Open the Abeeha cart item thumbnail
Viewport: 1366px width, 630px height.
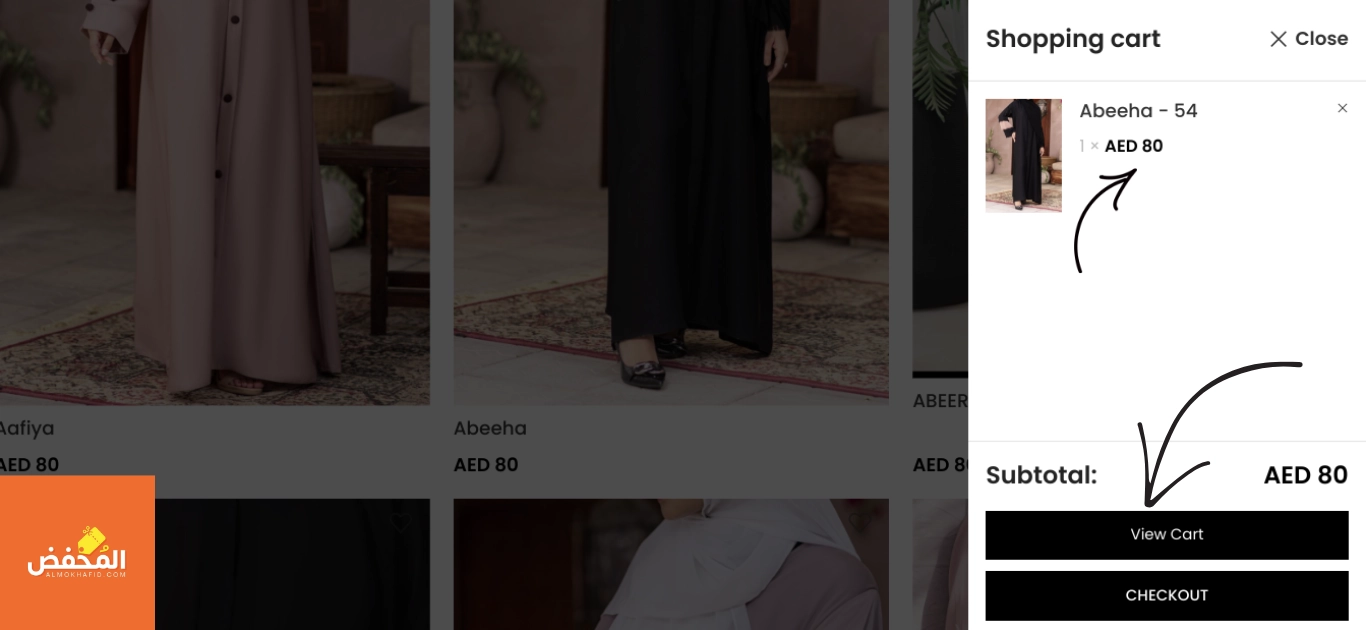click(x=1023, y=155)
